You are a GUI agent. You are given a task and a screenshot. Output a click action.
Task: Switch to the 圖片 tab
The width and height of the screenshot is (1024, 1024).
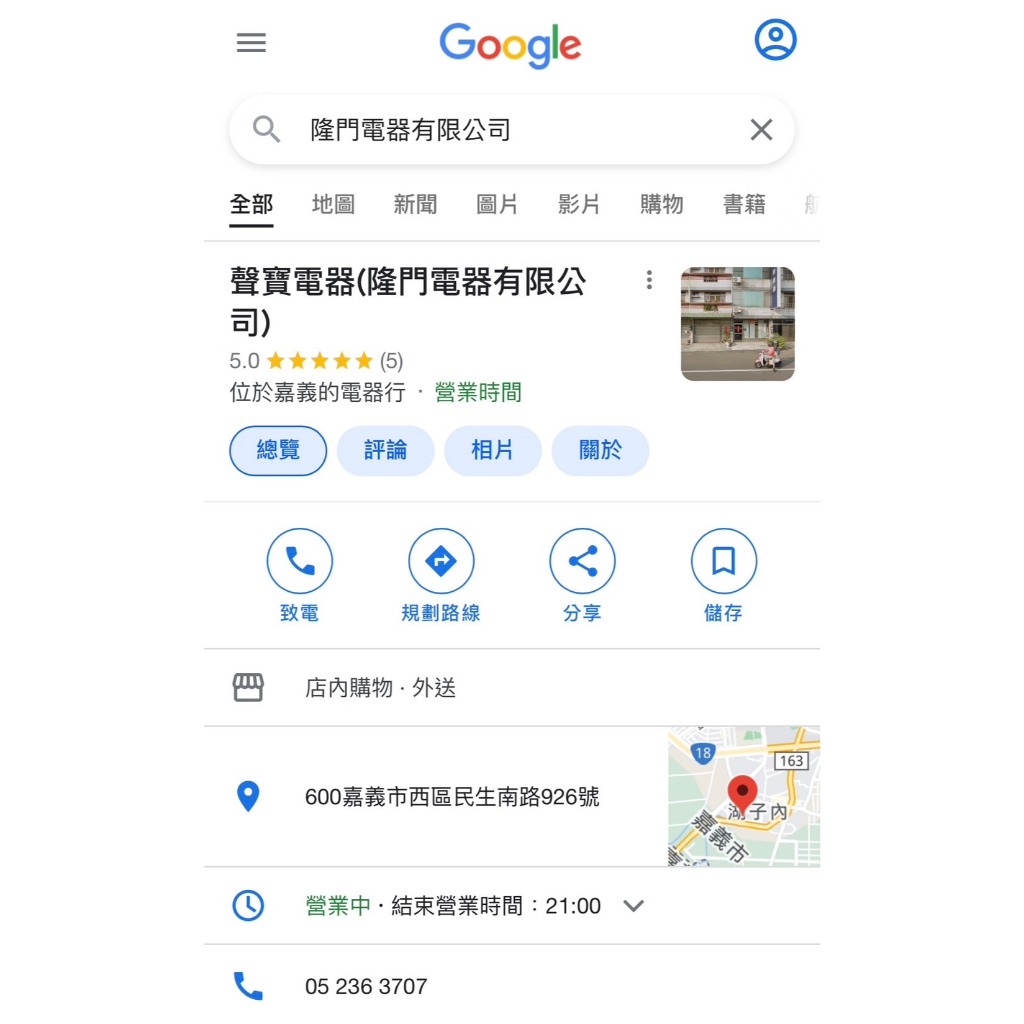pos(497,205)
